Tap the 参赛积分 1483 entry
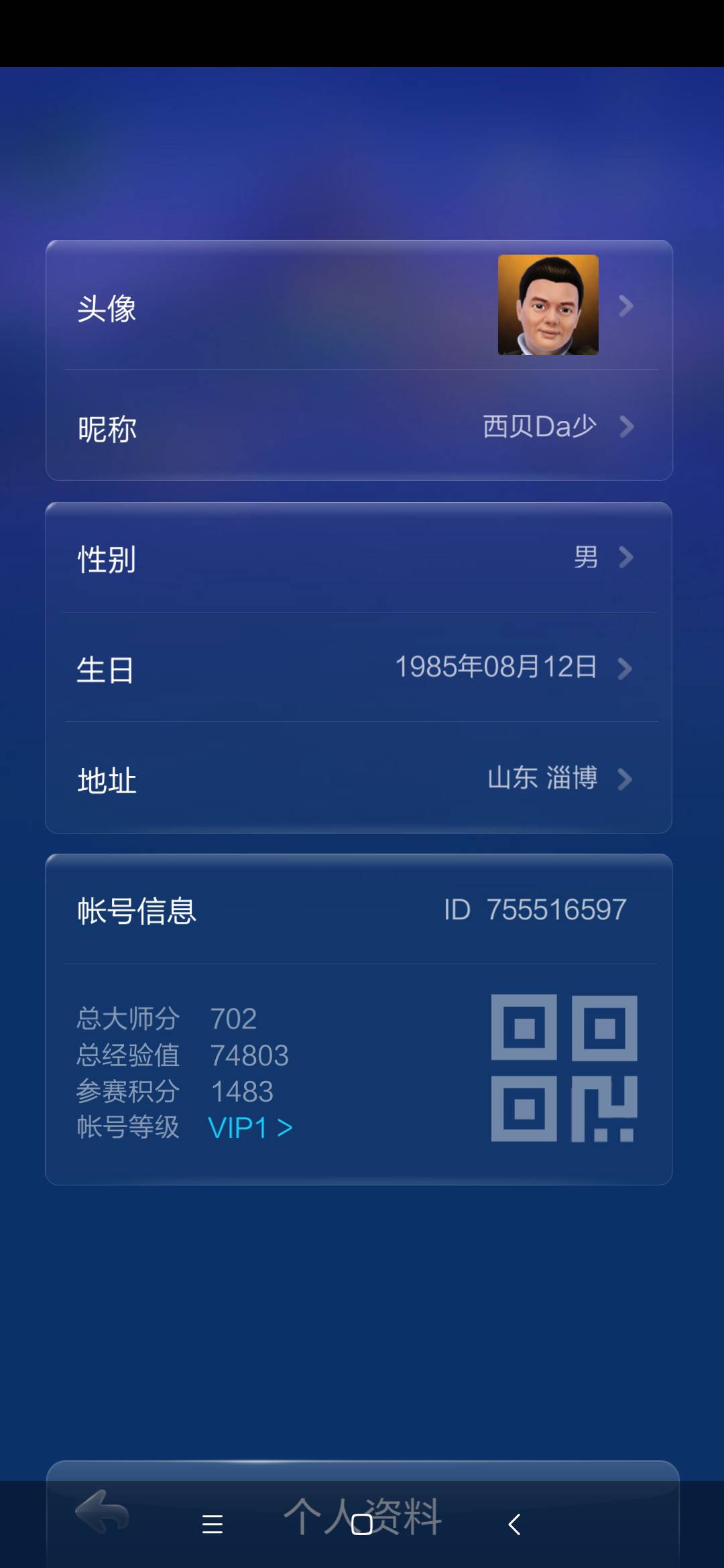Screen dimensions: 724x1568 pyautogui.click(x=240, y=1092)
